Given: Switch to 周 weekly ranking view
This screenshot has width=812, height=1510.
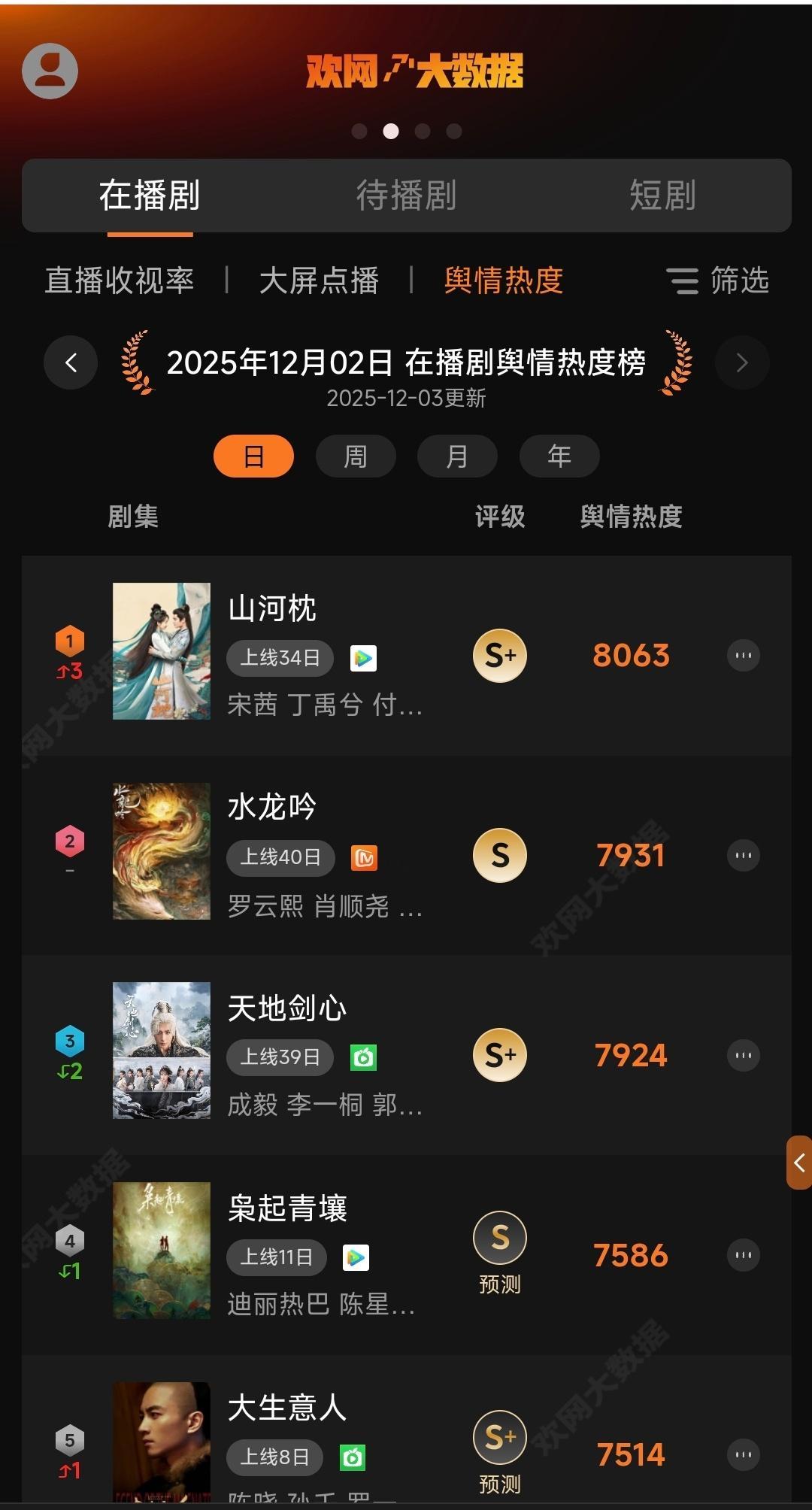Looking at the screenshot, I should [x=356, y=456].
